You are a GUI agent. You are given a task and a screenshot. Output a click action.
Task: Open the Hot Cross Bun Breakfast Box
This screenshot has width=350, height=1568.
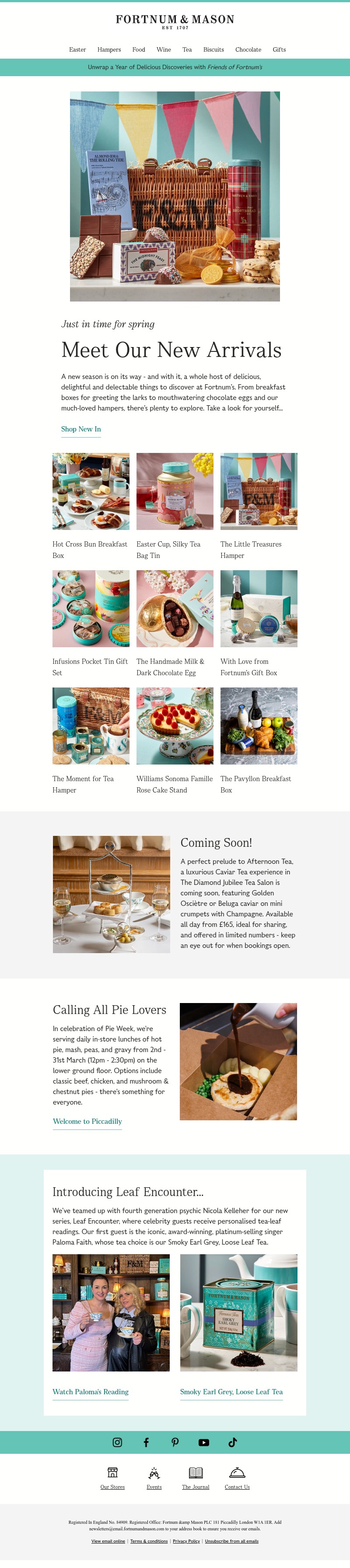pyautogui.click(x=91, y=491)
